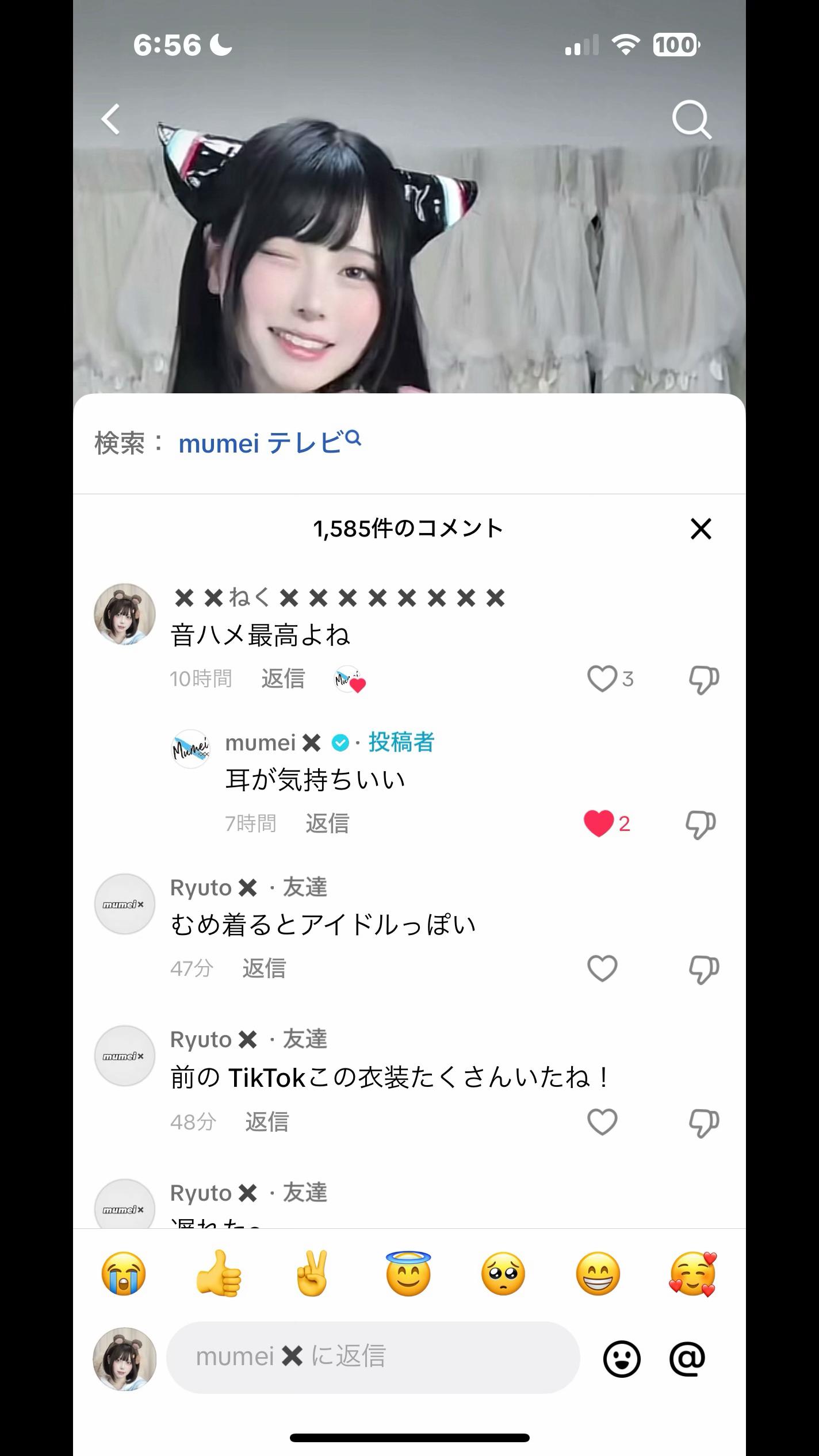
Task: Open the search magnifier icon
Action: tap(691, 120)
